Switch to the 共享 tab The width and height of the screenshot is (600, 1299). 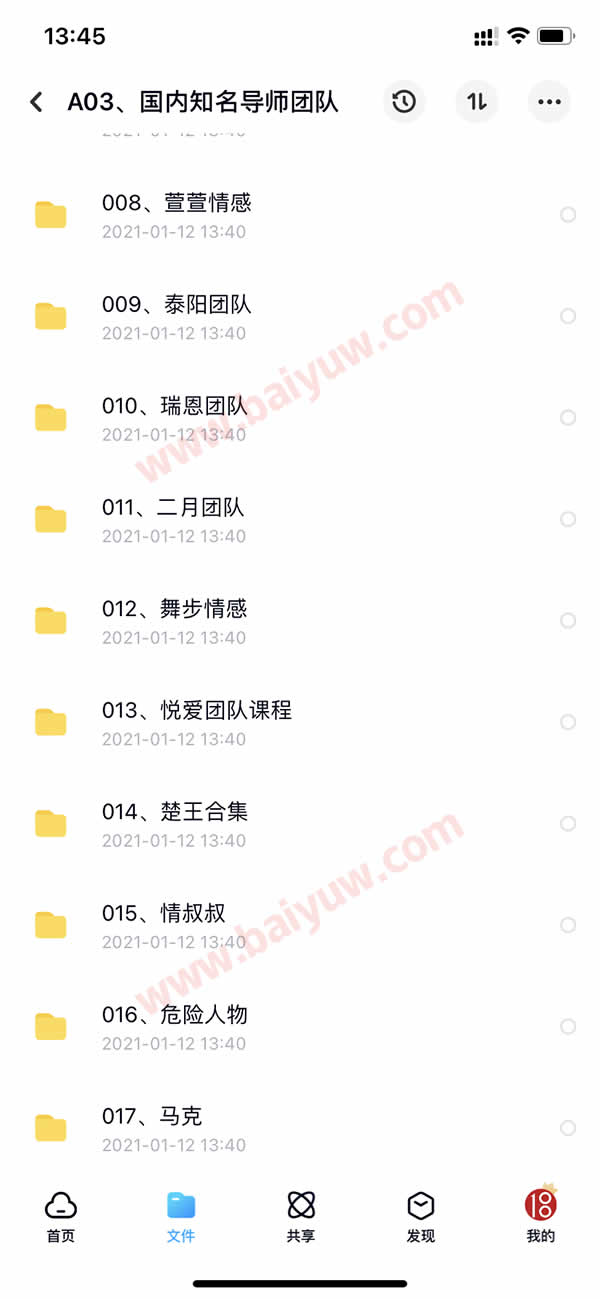[x=301, y=1216]
